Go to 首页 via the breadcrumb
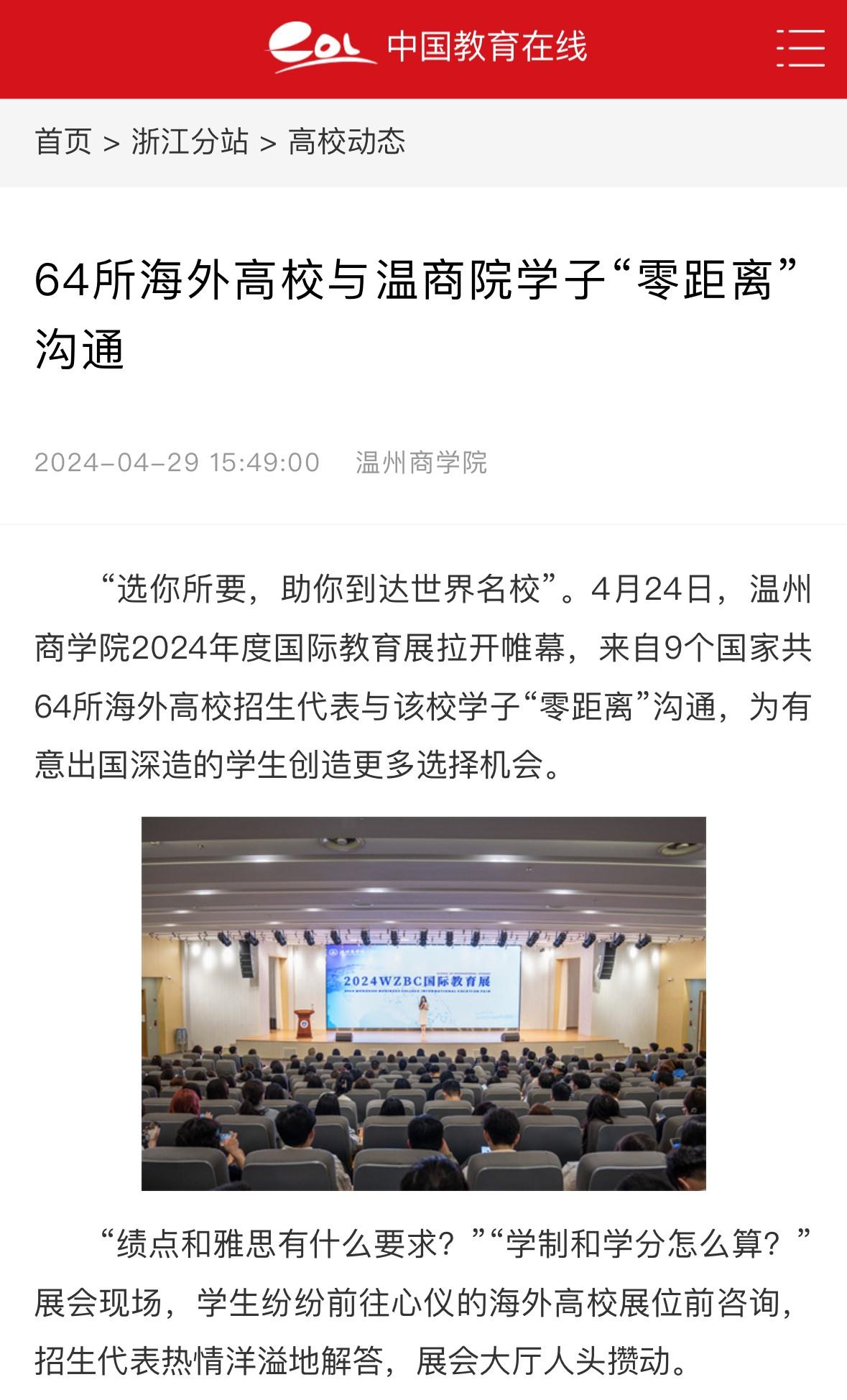Screen dimensions: 847x1400 click(63, 142)
